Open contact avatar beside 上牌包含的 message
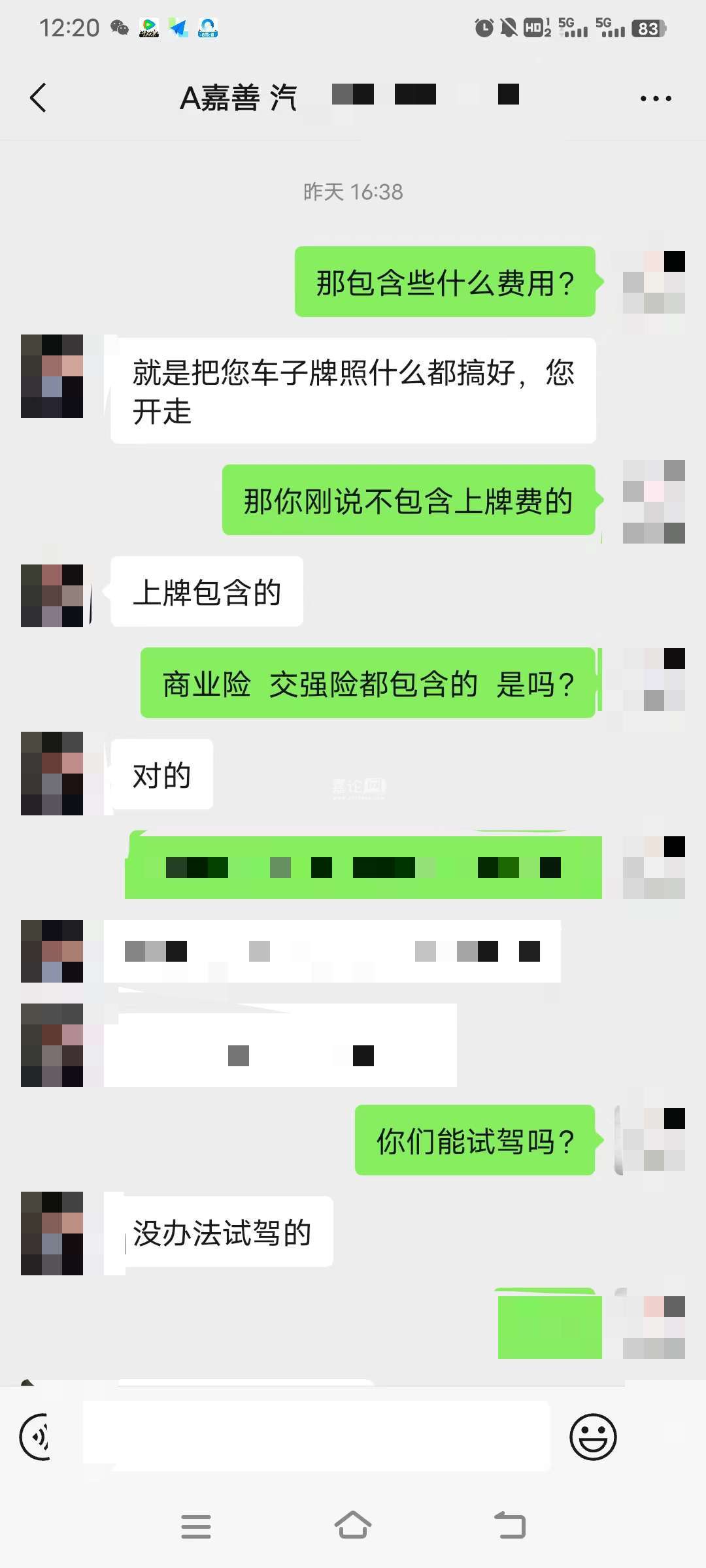 point(52,595)
